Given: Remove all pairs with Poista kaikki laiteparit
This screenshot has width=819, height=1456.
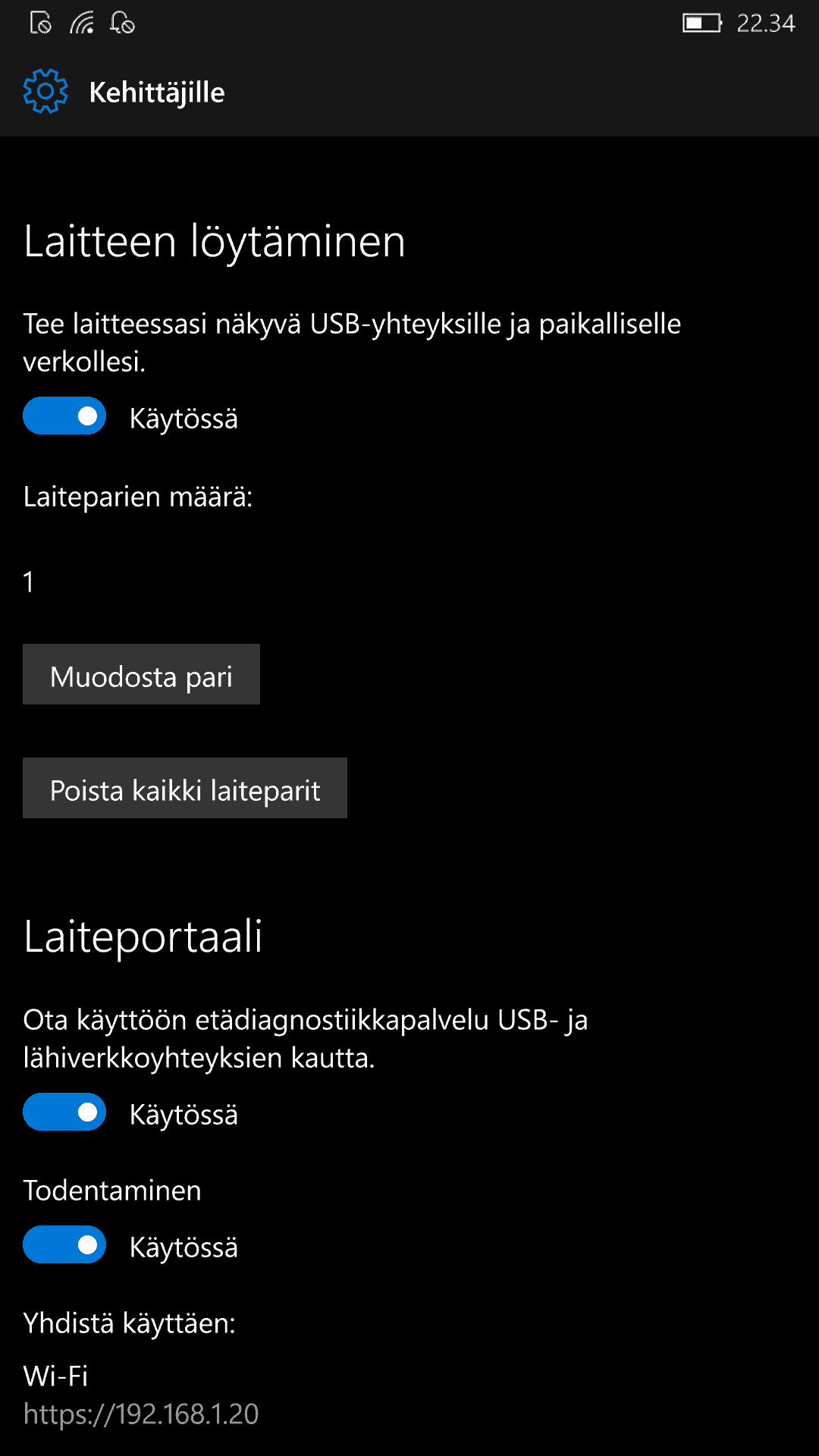Looking at the screenshot, I should (185, 789).
